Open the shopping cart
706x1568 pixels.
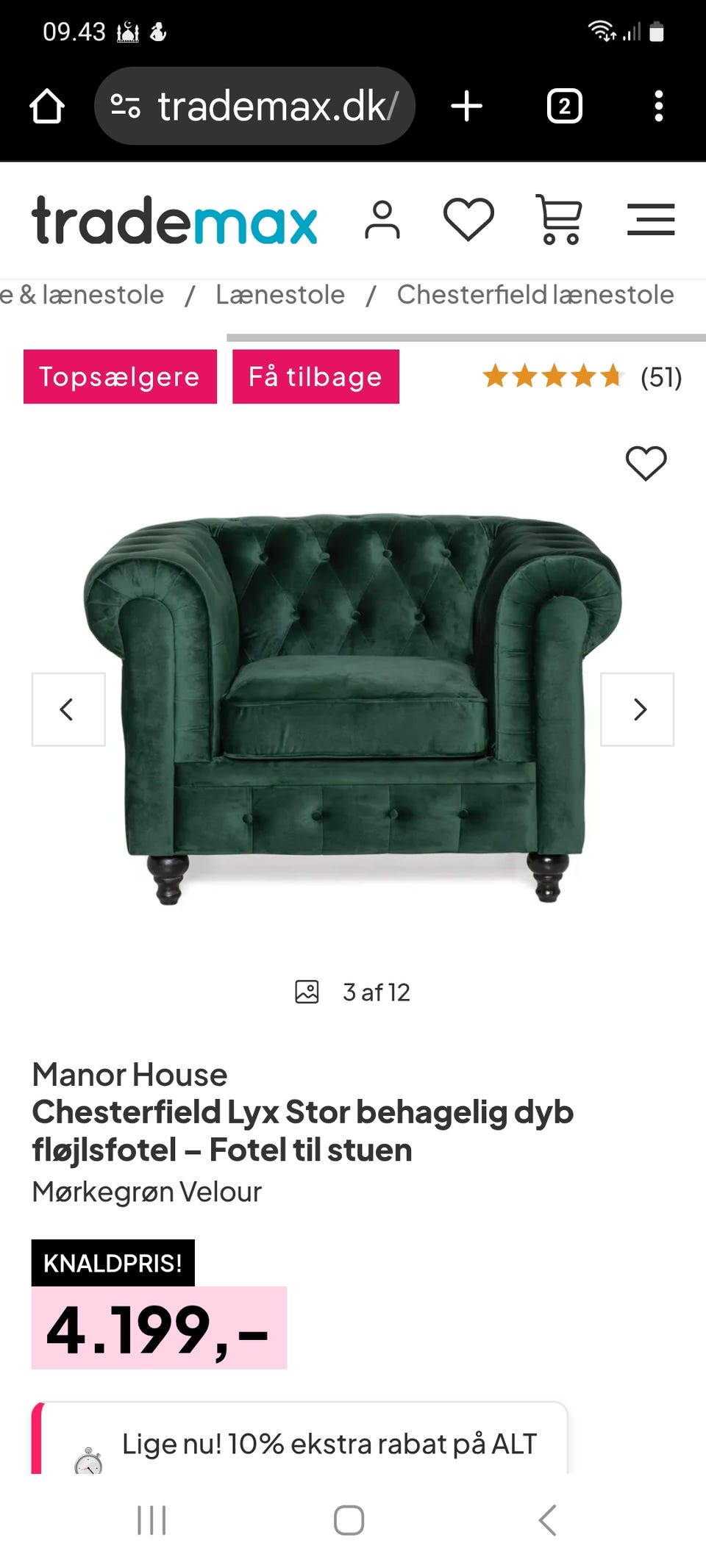[x=559, y=220]
